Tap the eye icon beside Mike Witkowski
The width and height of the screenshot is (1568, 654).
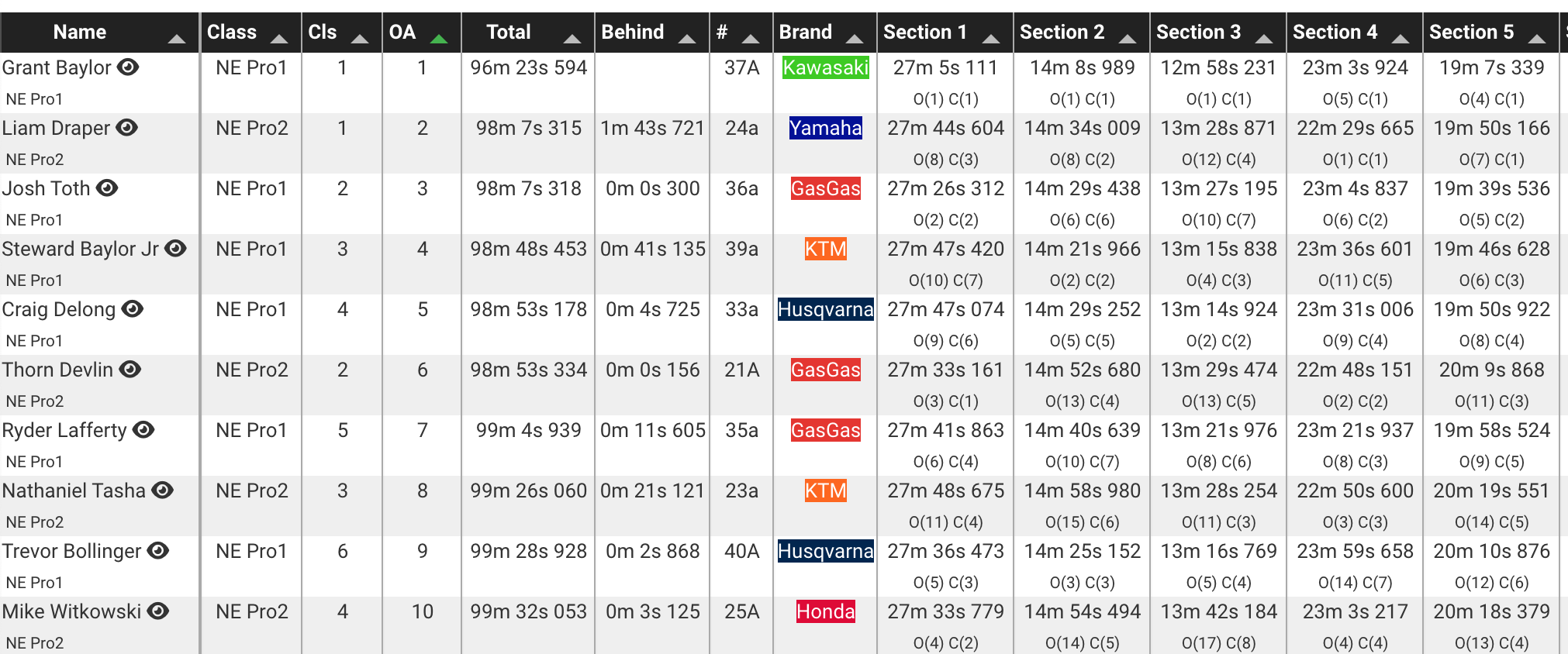[x=158, y=611]
